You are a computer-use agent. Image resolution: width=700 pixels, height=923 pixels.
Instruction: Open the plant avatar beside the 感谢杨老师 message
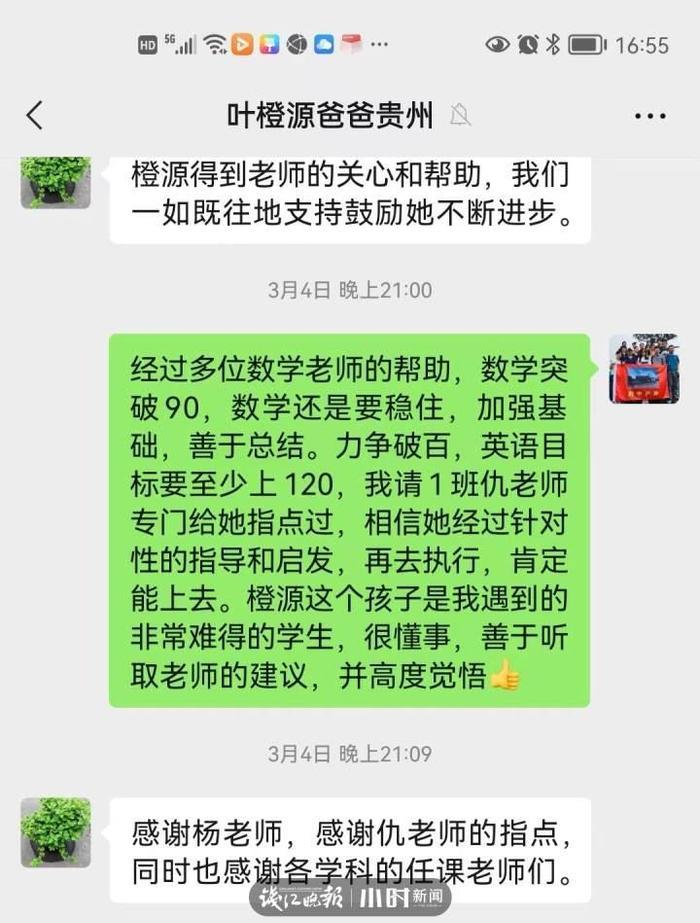(55, 832)
